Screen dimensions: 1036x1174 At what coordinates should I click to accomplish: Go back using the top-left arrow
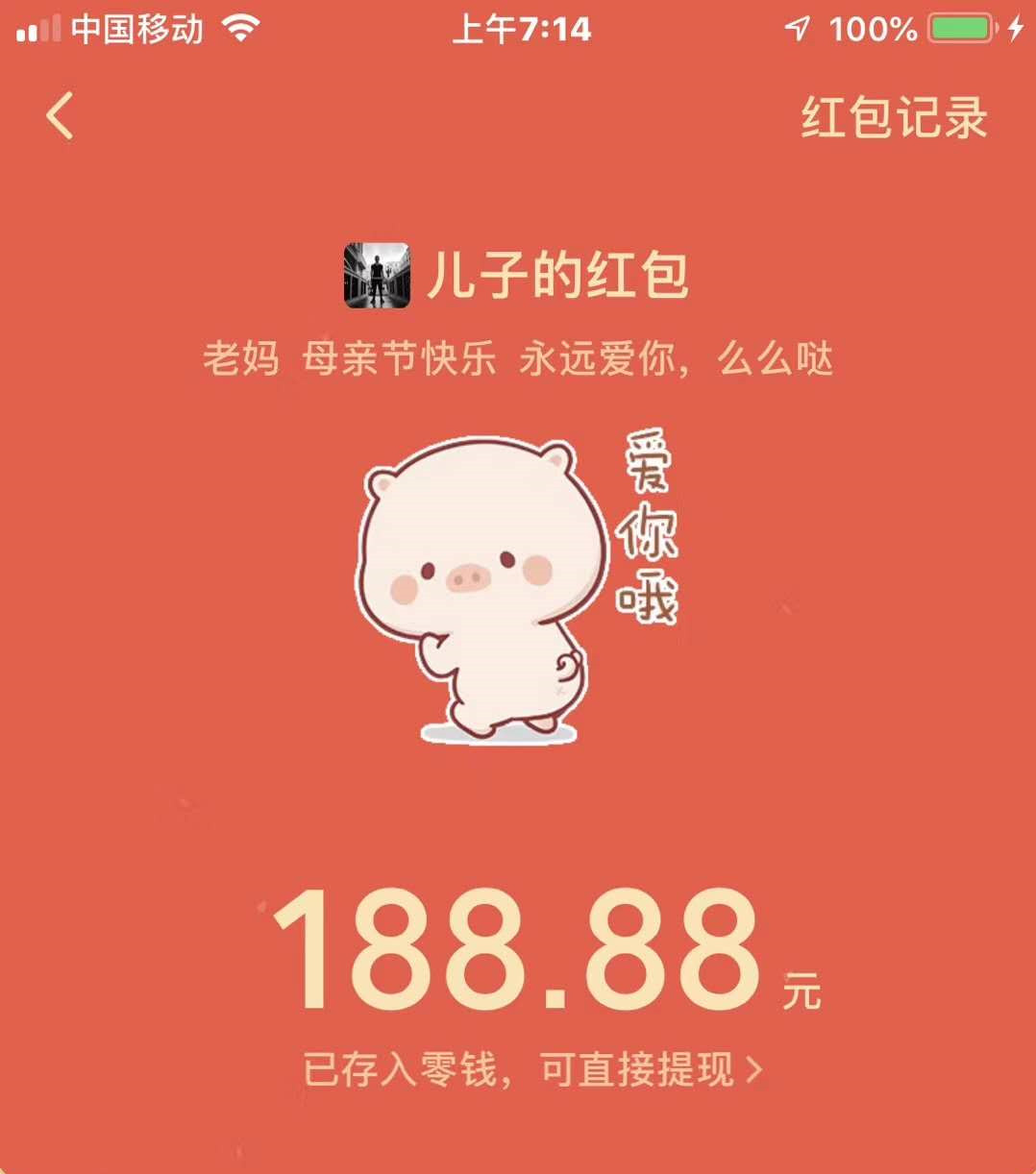61,117
